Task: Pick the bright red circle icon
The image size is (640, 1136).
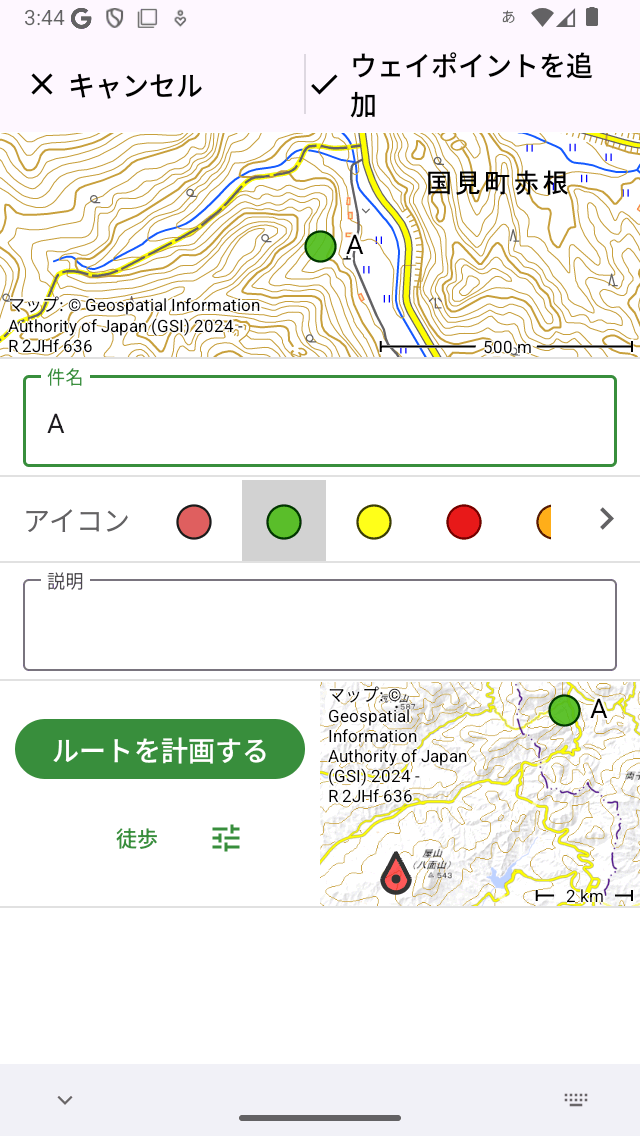Action: pos(464,521)
